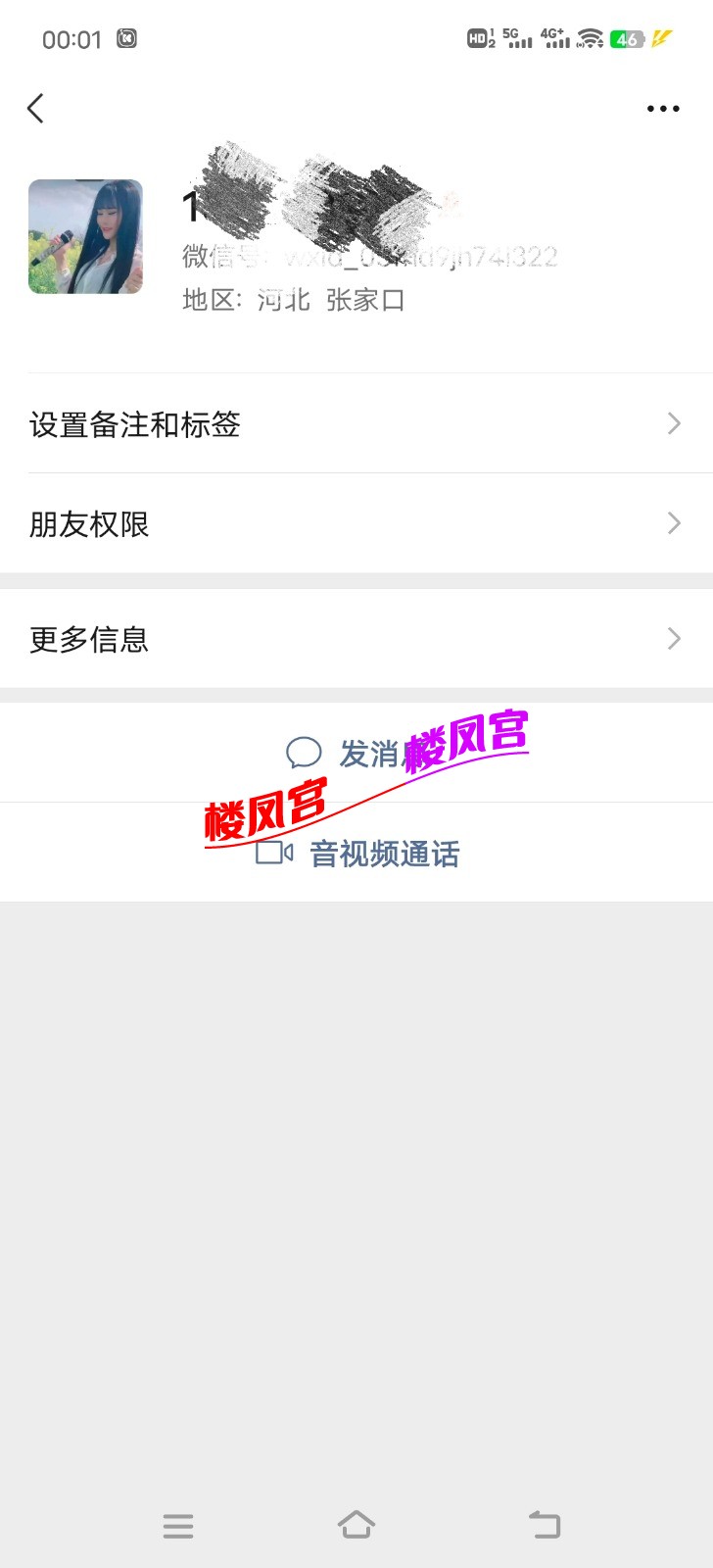The width and height of the screenshot is (713, 1568).
Task: Tap the system home button
Action: pyautogui.click(x=356, y=1525)
